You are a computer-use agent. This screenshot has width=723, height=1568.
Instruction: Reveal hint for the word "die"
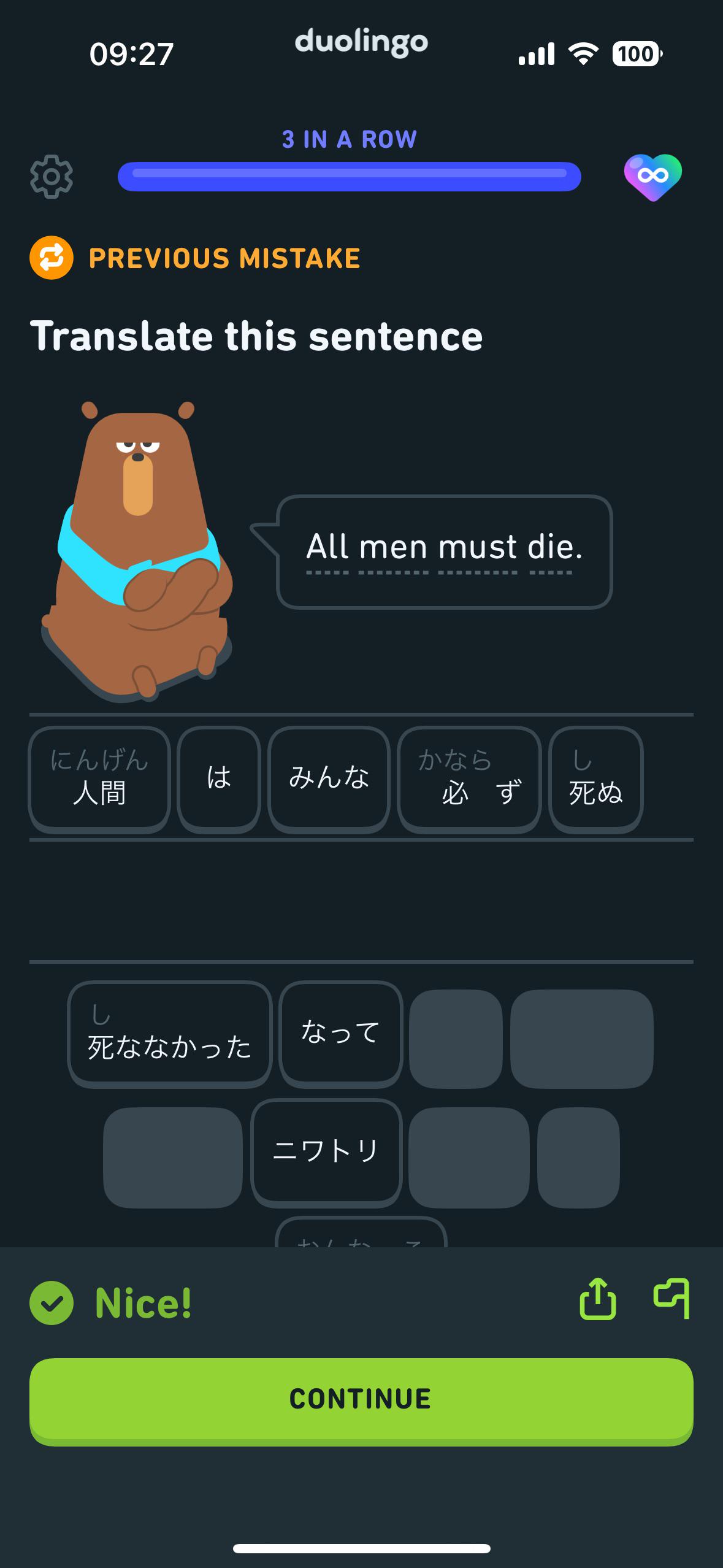click(551, 547)
